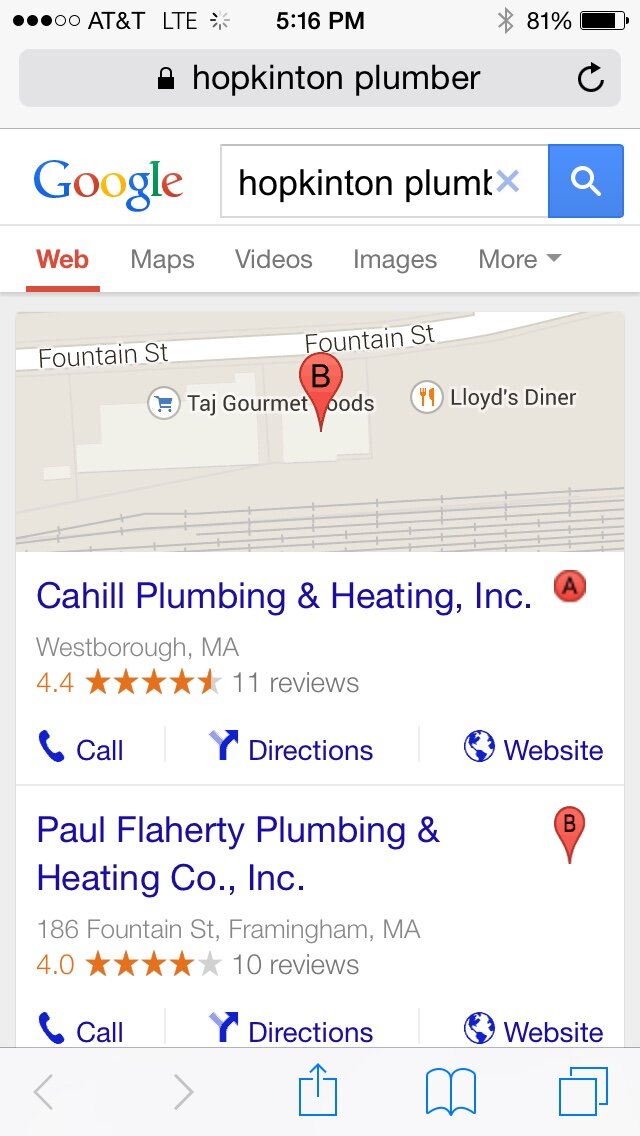Expand the More dropdown
Image resolution: width=640 pixels, height=1136 pixels.
point(518,260)
